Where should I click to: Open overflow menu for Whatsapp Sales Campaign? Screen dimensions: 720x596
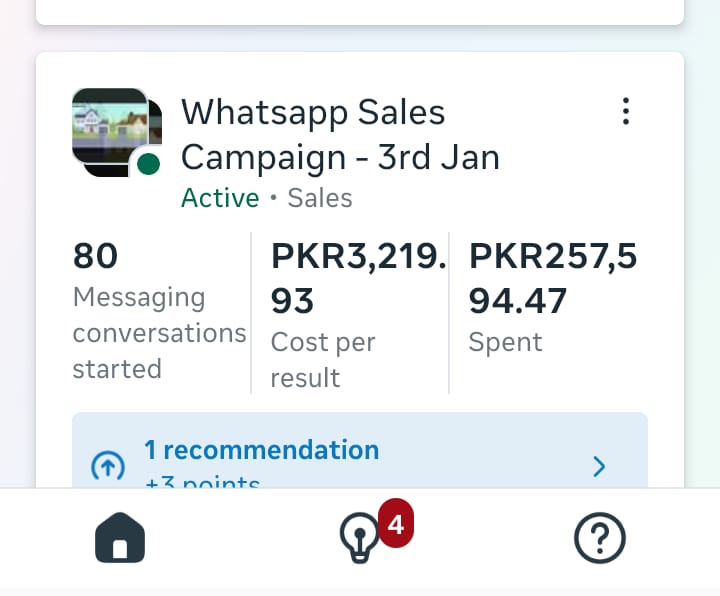(626, 111)
